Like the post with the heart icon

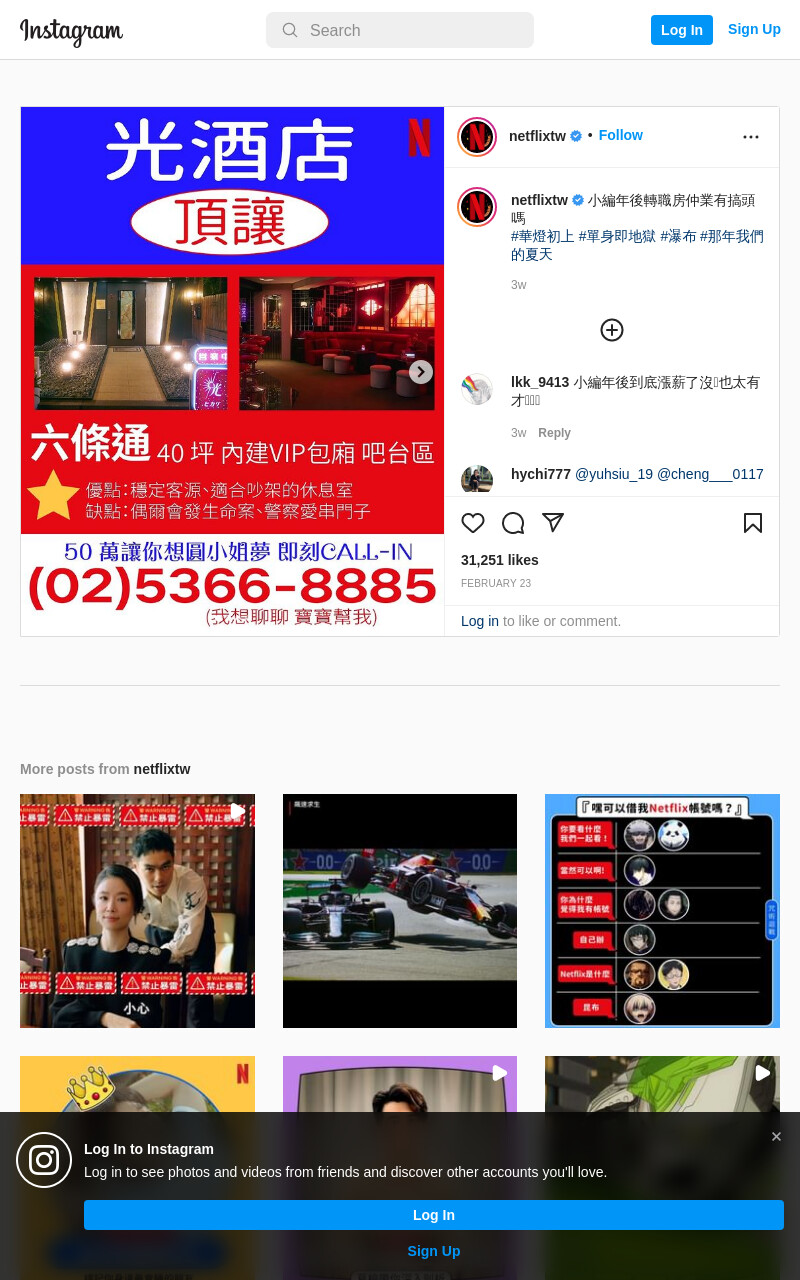pyautogui.click(x=473, y=523)
